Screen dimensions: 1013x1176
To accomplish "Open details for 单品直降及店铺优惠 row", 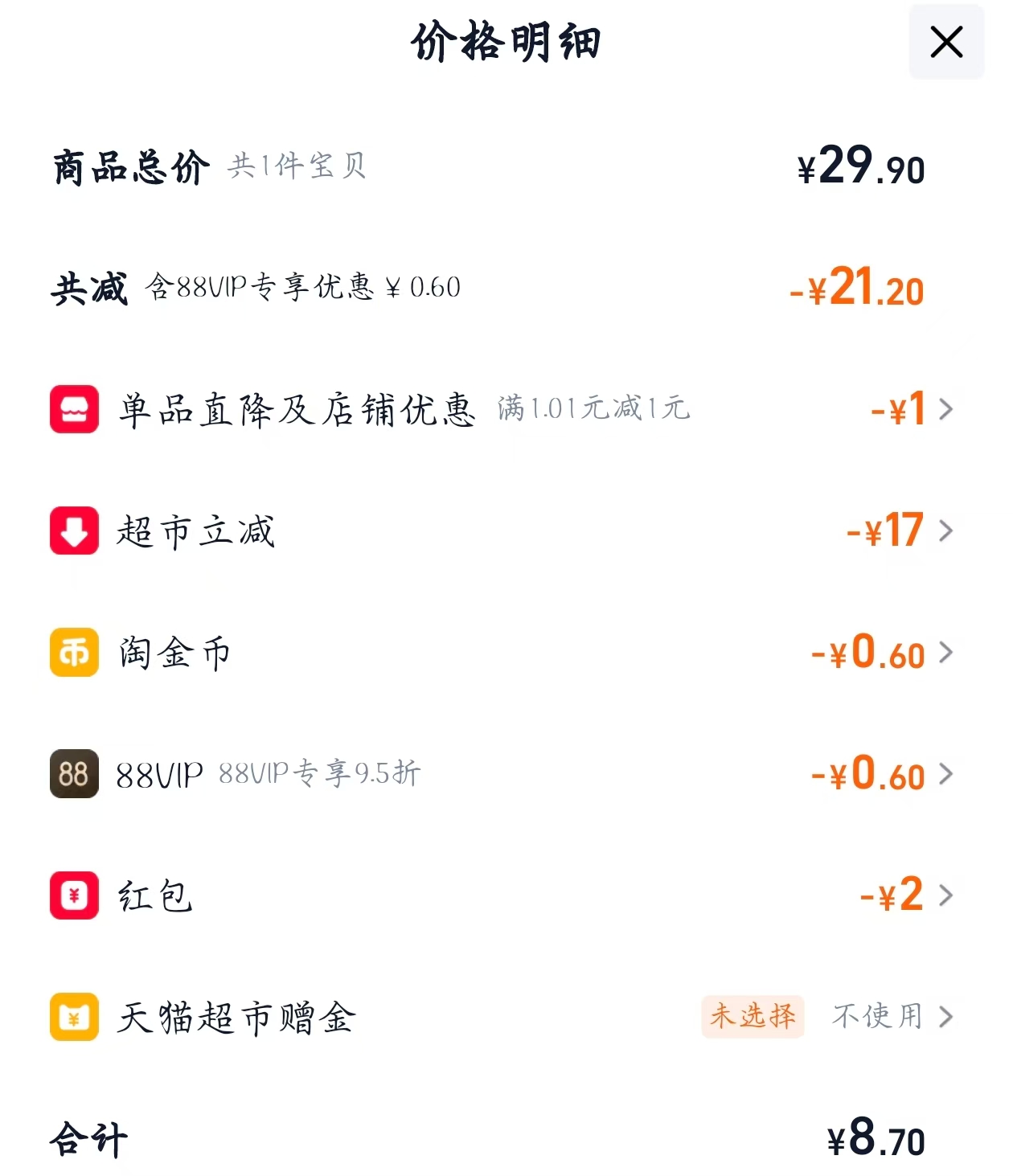I will tap(482, 408).
